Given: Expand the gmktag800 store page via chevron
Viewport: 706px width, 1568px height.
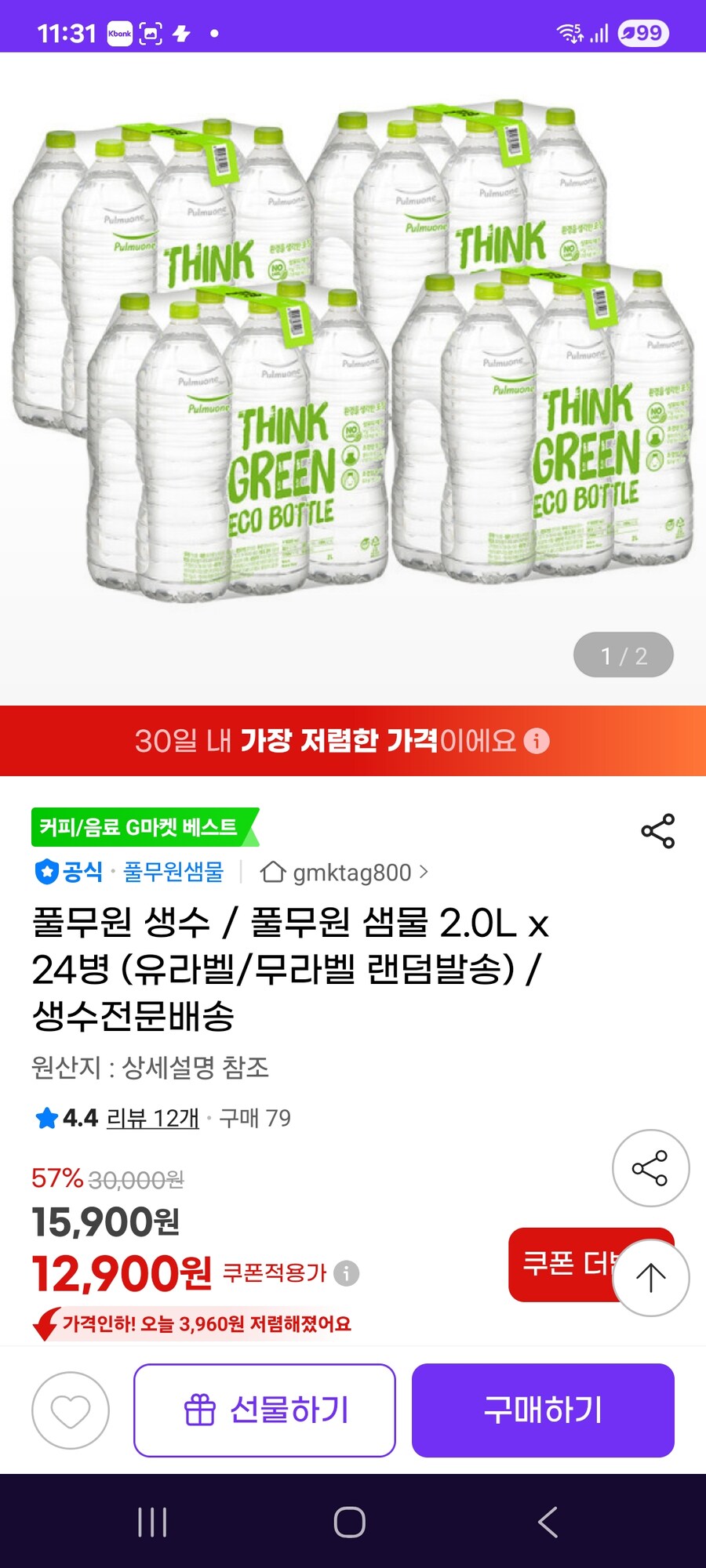Looking at the screenshot, I should click(424, 873).
